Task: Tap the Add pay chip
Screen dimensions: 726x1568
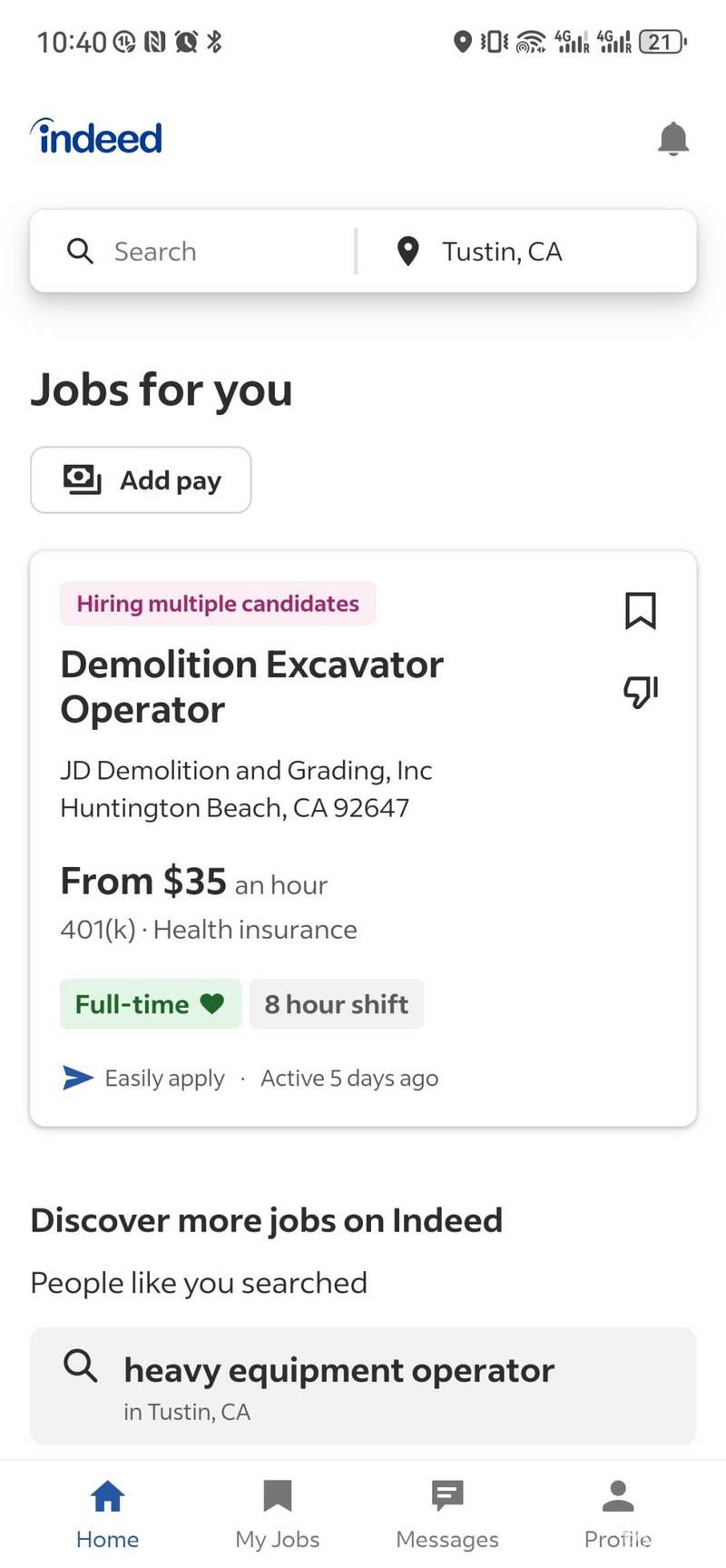Action: (141, 479)
